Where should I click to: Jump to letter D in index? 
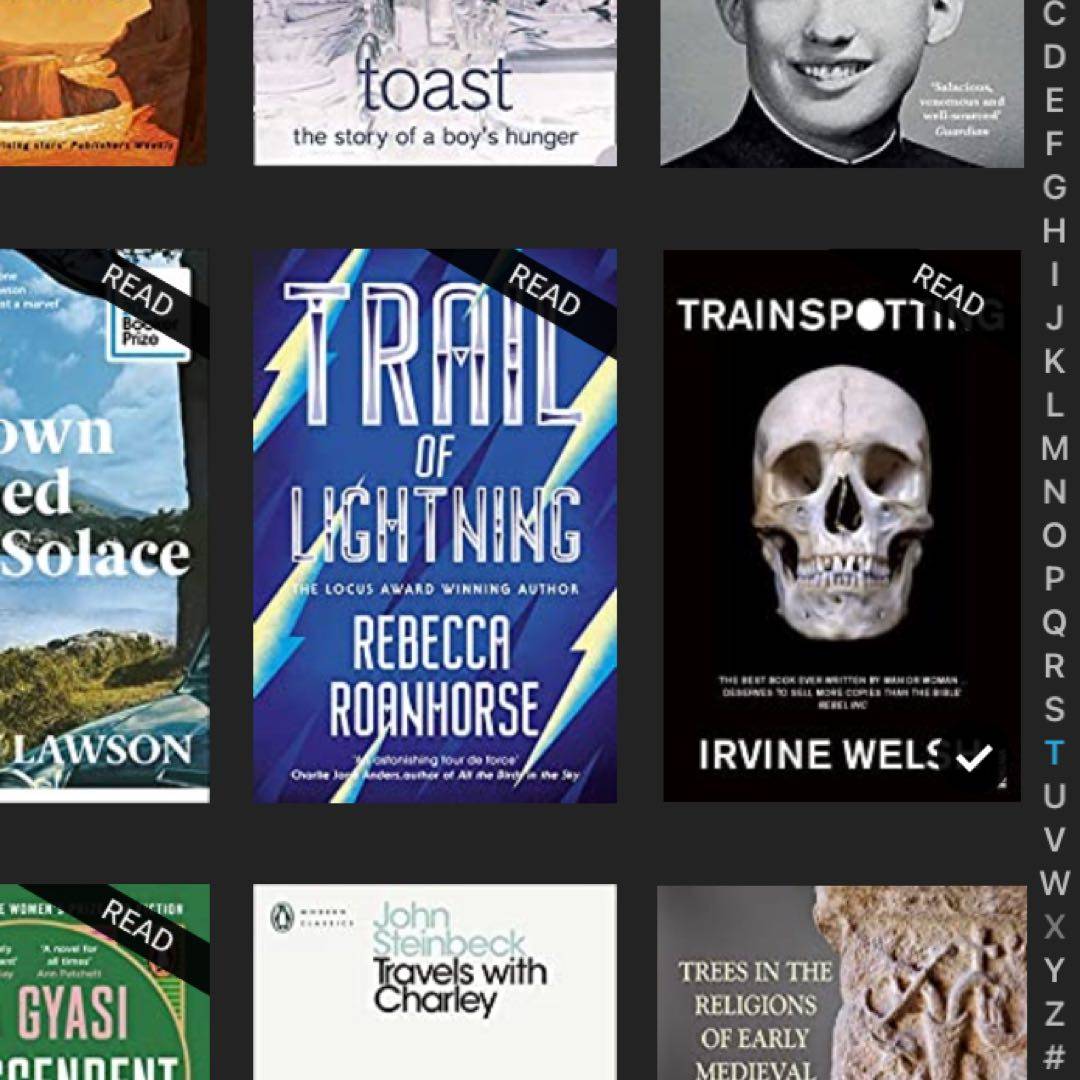1054,57
